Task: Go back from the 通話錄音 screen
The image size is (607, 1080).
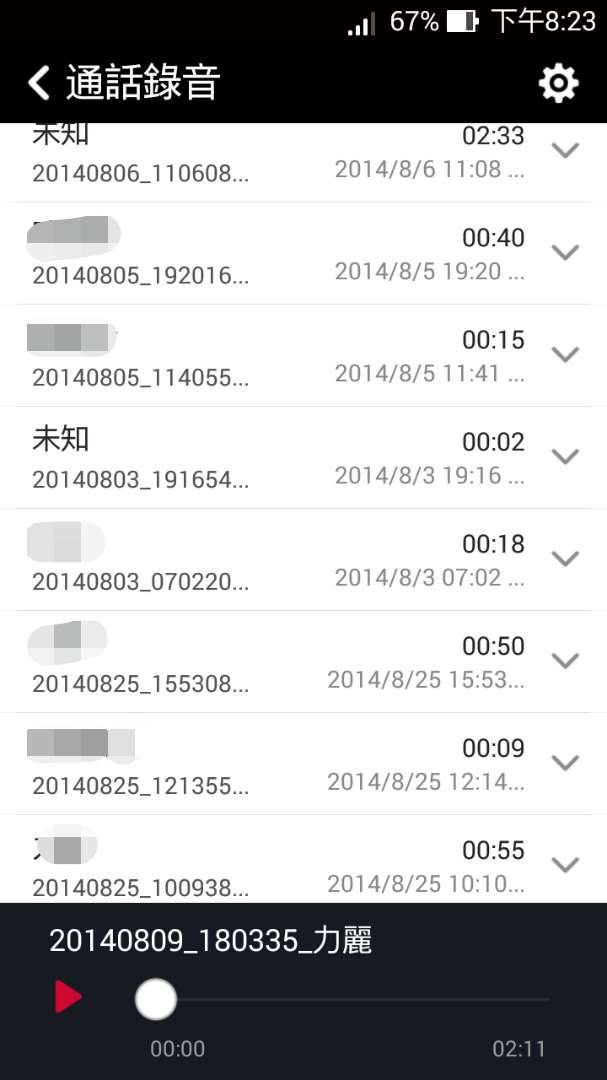Action: (39, 83)
